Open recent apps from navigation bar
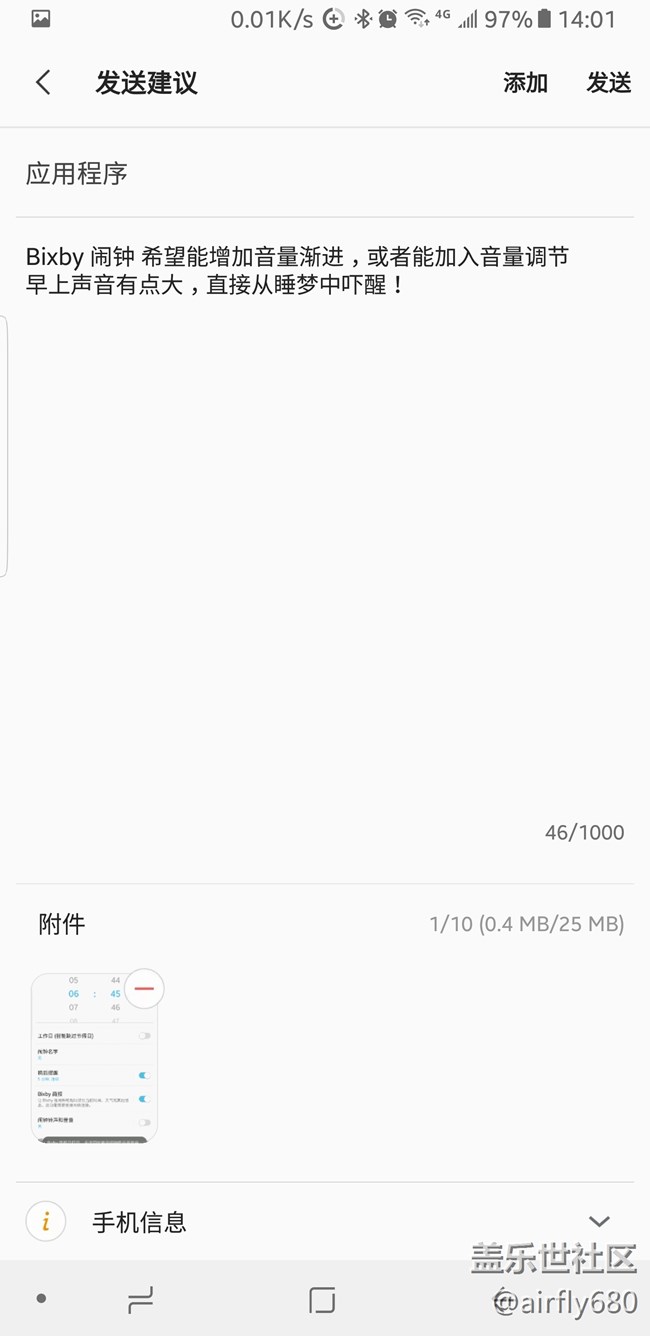Viewport: 650px width, 1336px height. [x=141, y=1299]
